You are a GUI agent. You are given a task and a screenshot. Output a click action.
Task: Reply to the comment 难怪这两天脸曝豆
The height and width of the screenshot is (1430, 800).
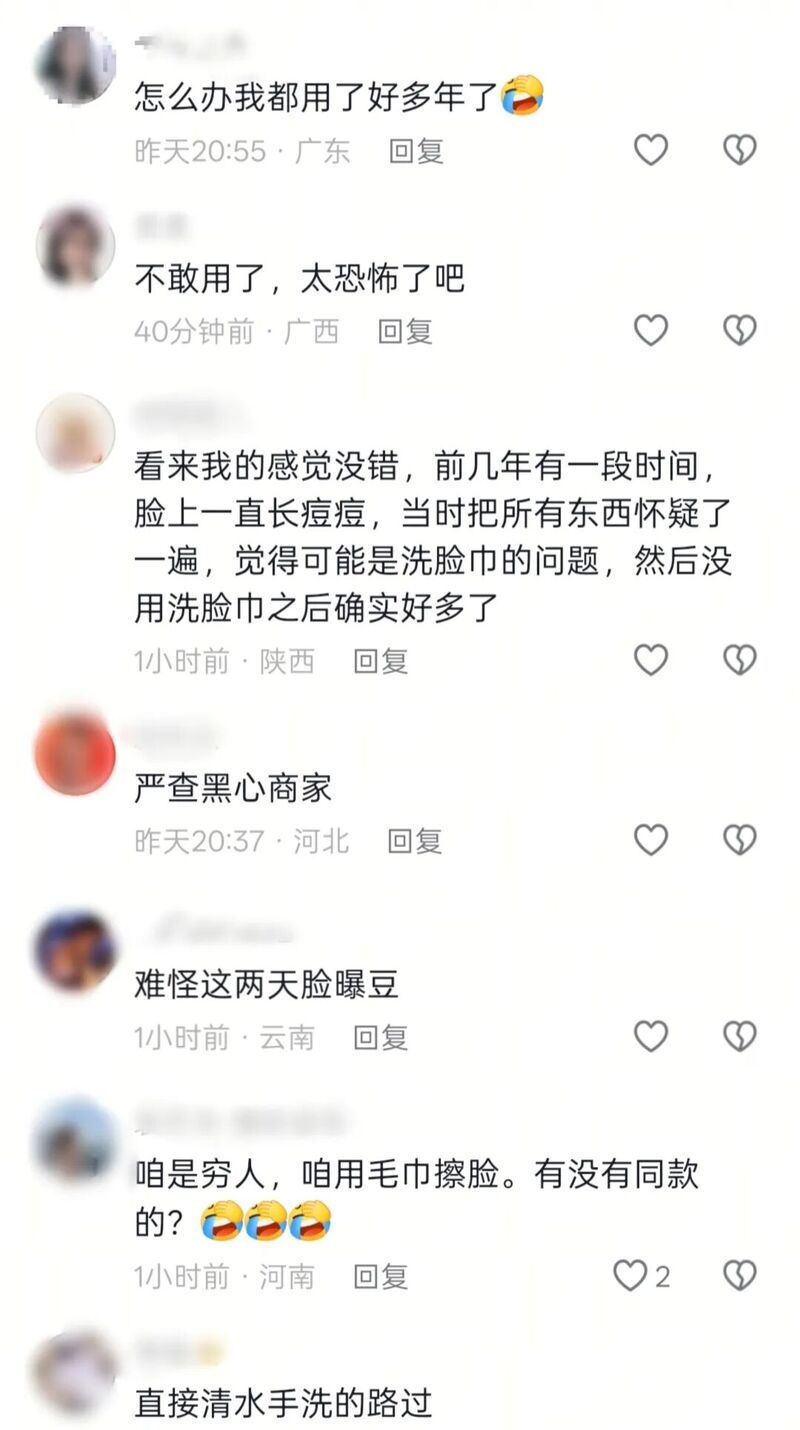coord(381,1037)
